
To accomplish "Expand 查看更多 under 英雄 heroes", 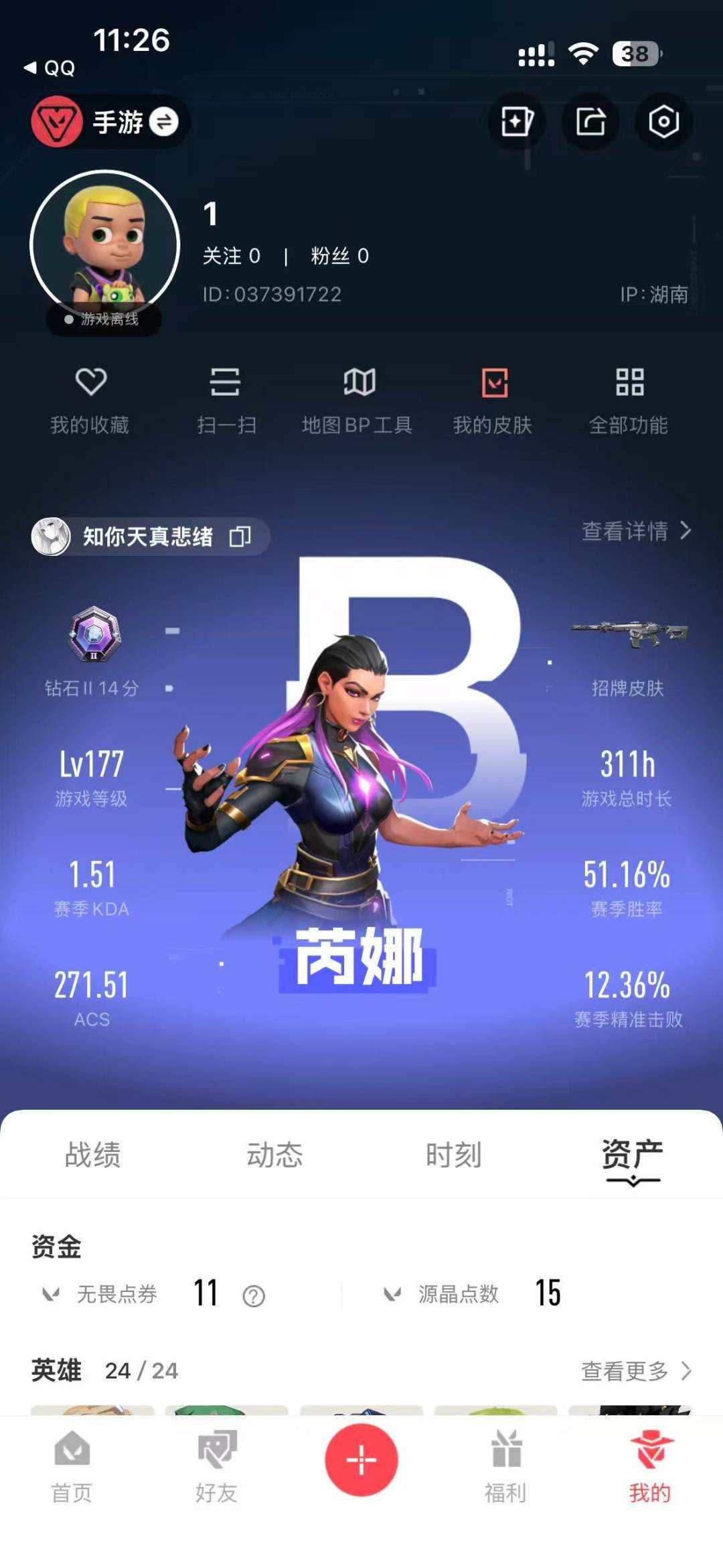I will [x=633, y=1371].
